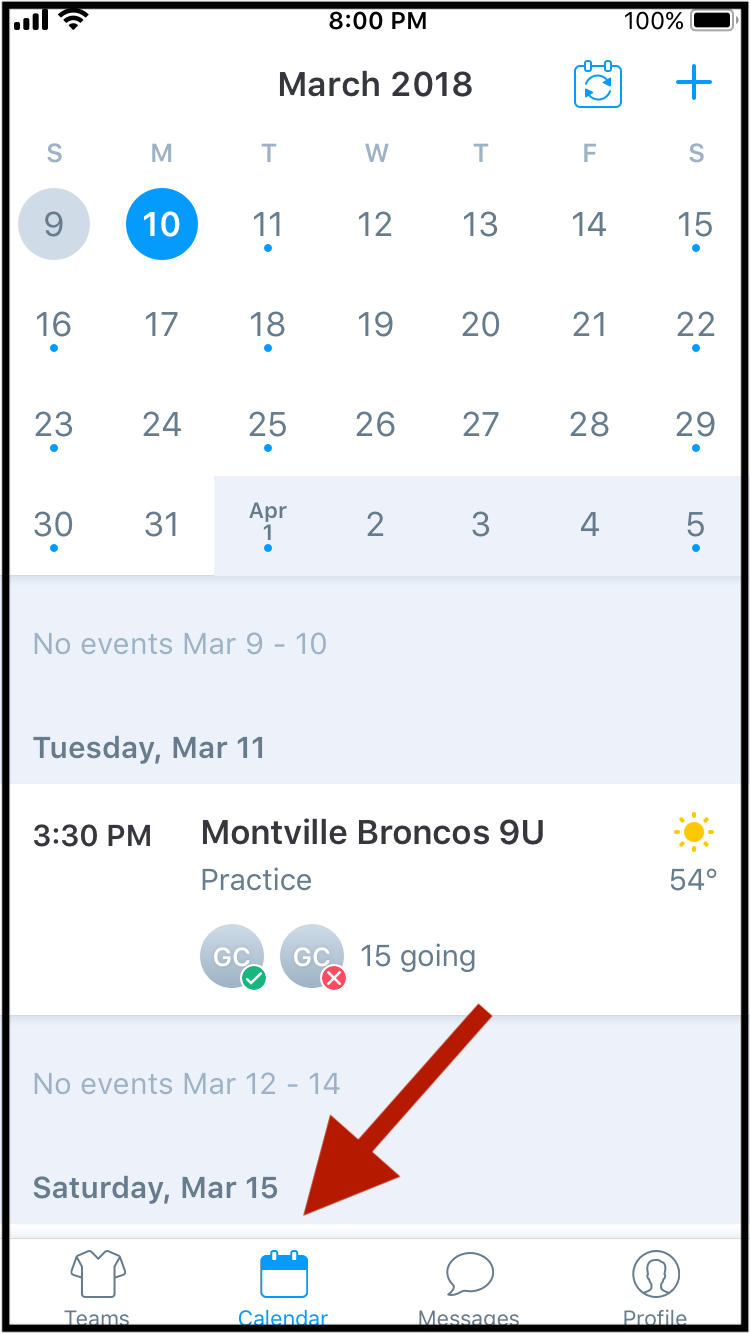The height and width of the screenshot is (1334, 750).
Task: Go to the Messages tab
Action: tap(469, 1287)
